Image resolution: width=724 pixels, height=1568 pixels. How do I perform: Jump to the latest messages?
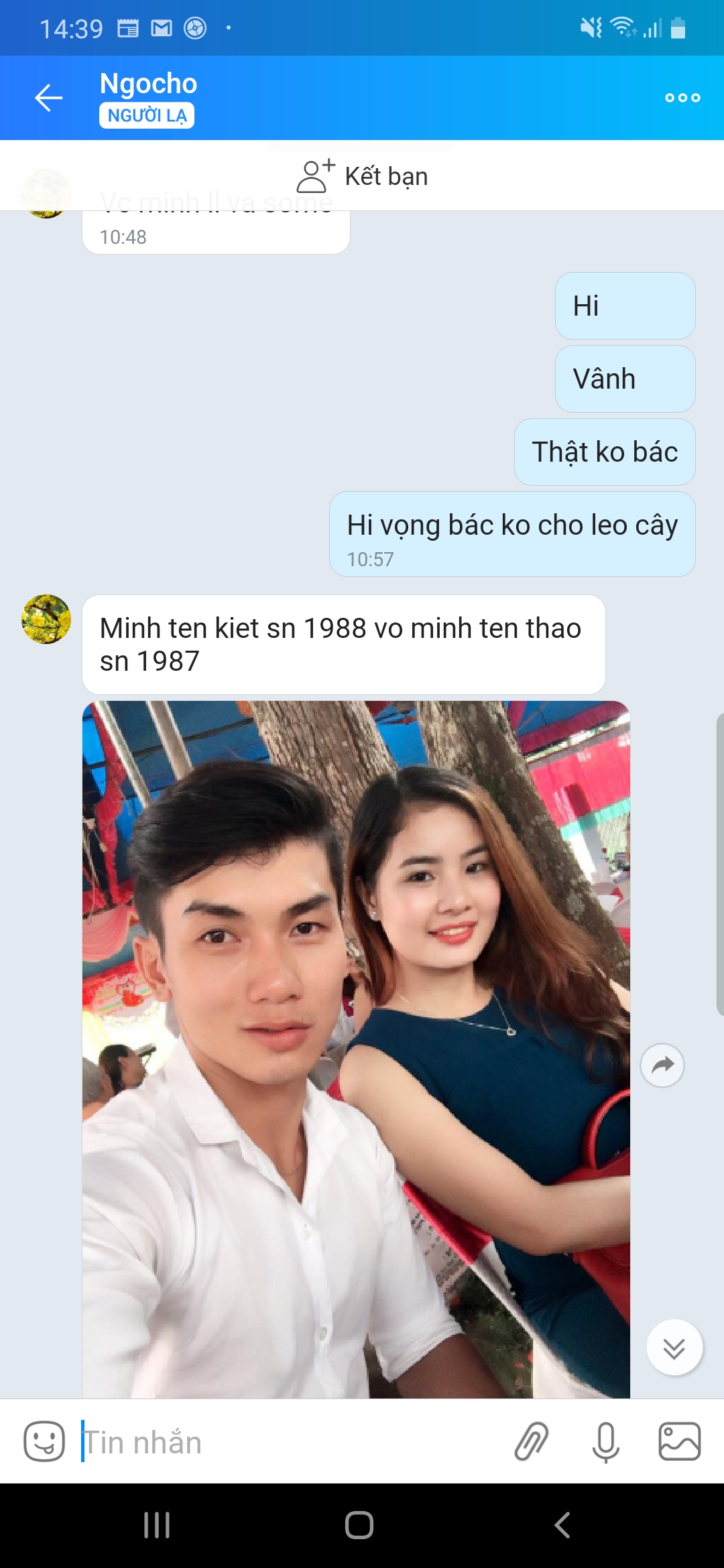pos(674,1348)
